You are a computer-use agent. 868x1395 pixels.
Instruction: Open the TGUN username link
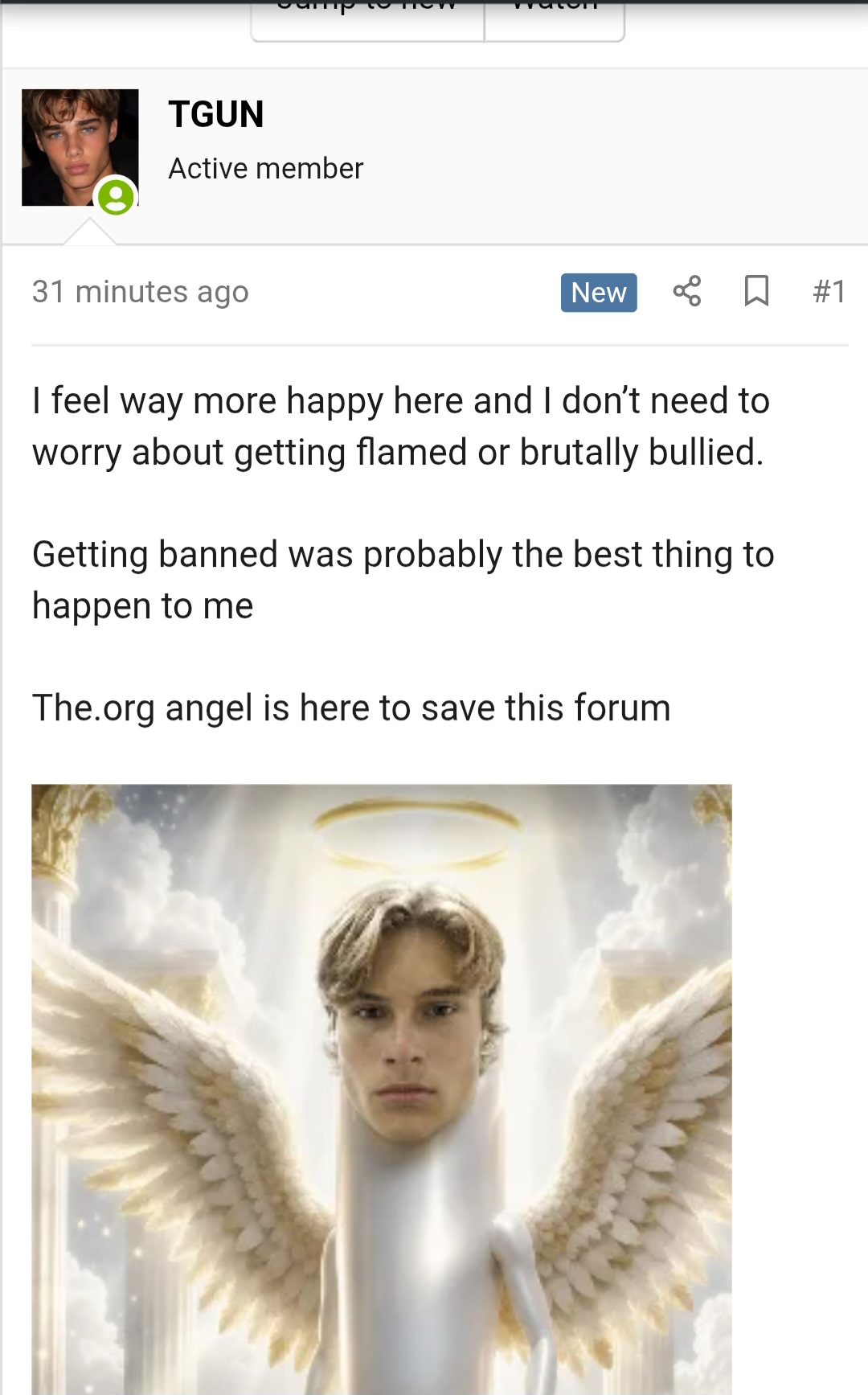(216, 114)
